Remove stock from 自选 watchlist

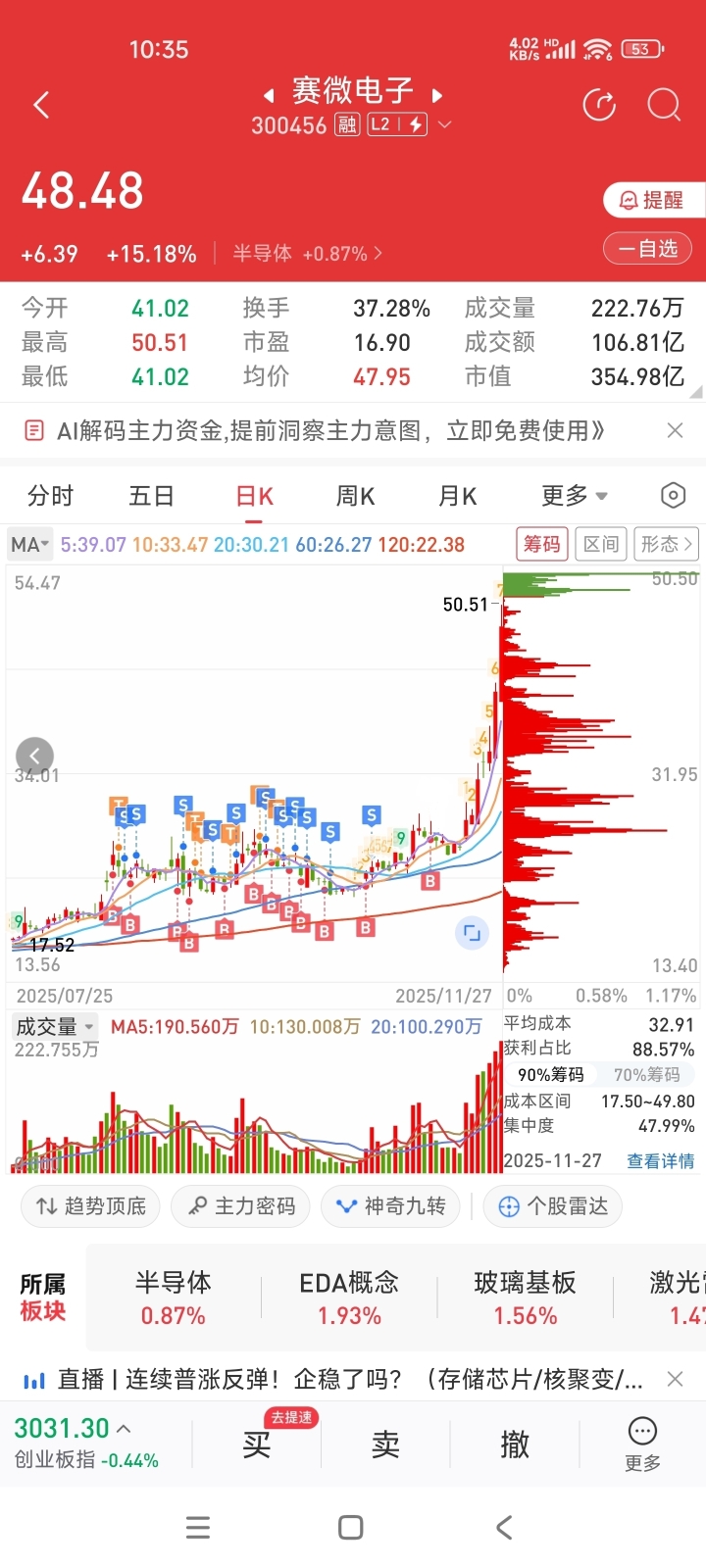click(x=647, y=249)
